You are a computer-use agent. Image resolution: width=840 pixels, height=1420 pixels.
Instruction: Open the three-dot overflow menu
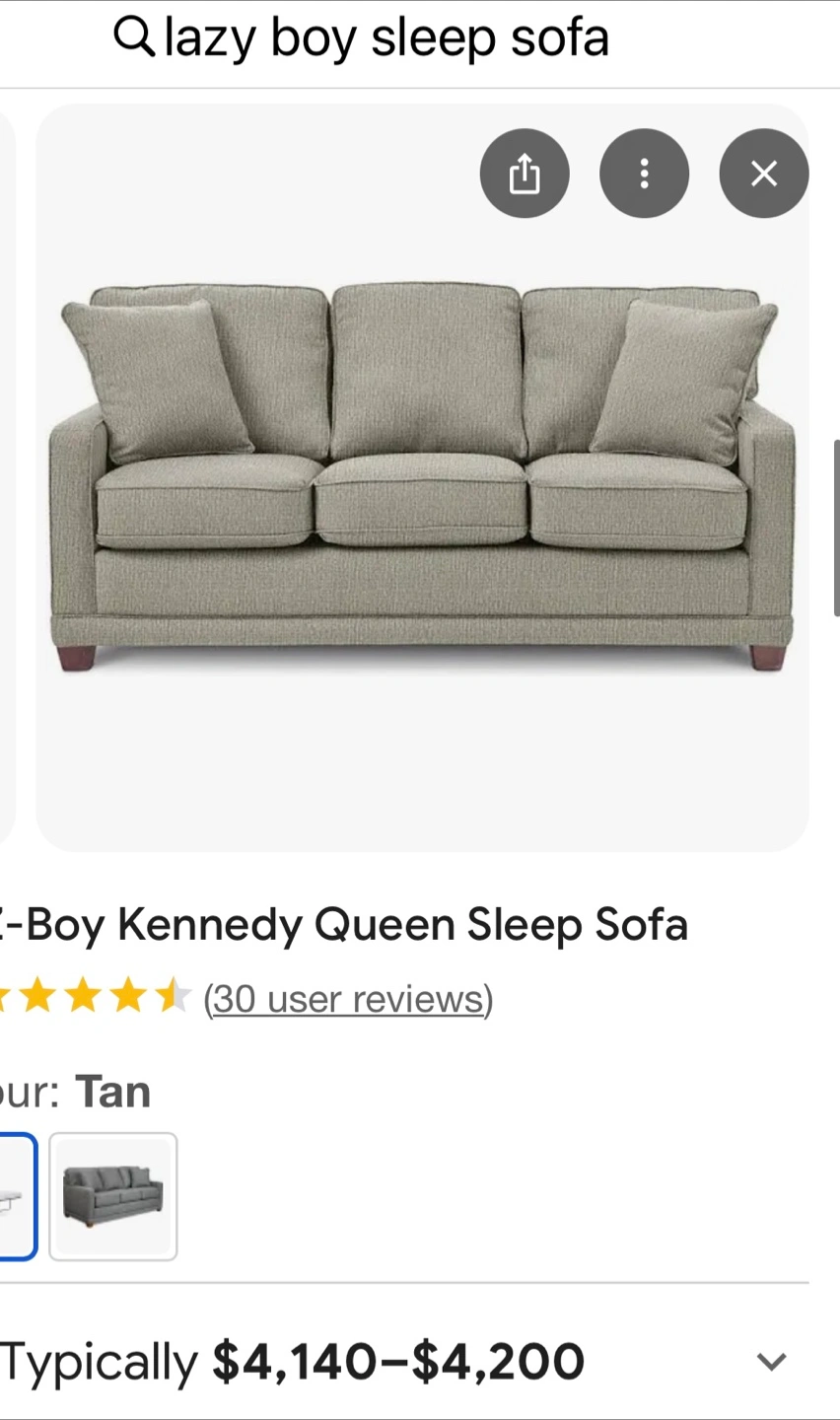tap(644, 174)
